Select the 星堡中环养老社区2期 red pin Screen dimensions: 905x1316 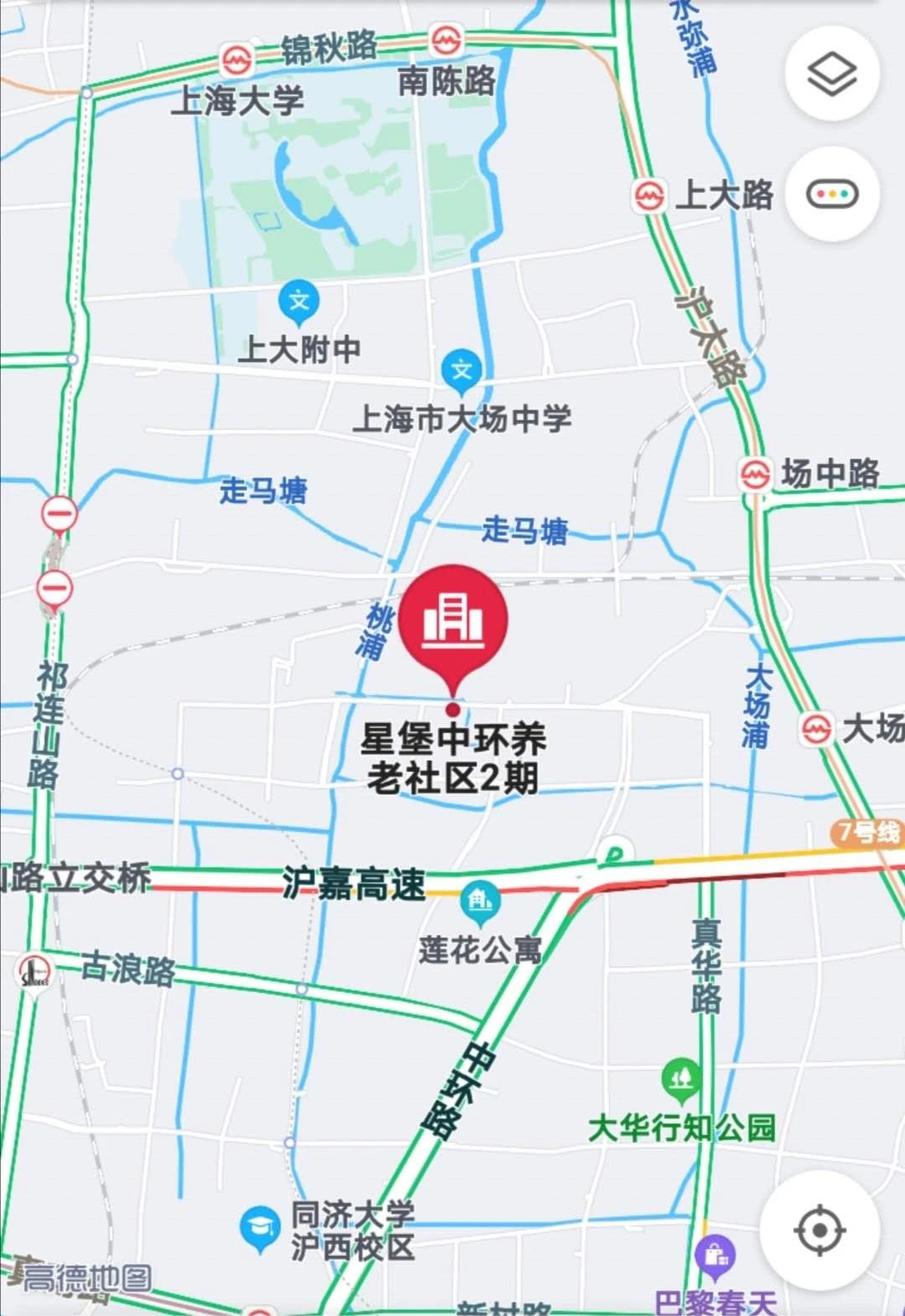pyautogui.click(x=453, y=621)
